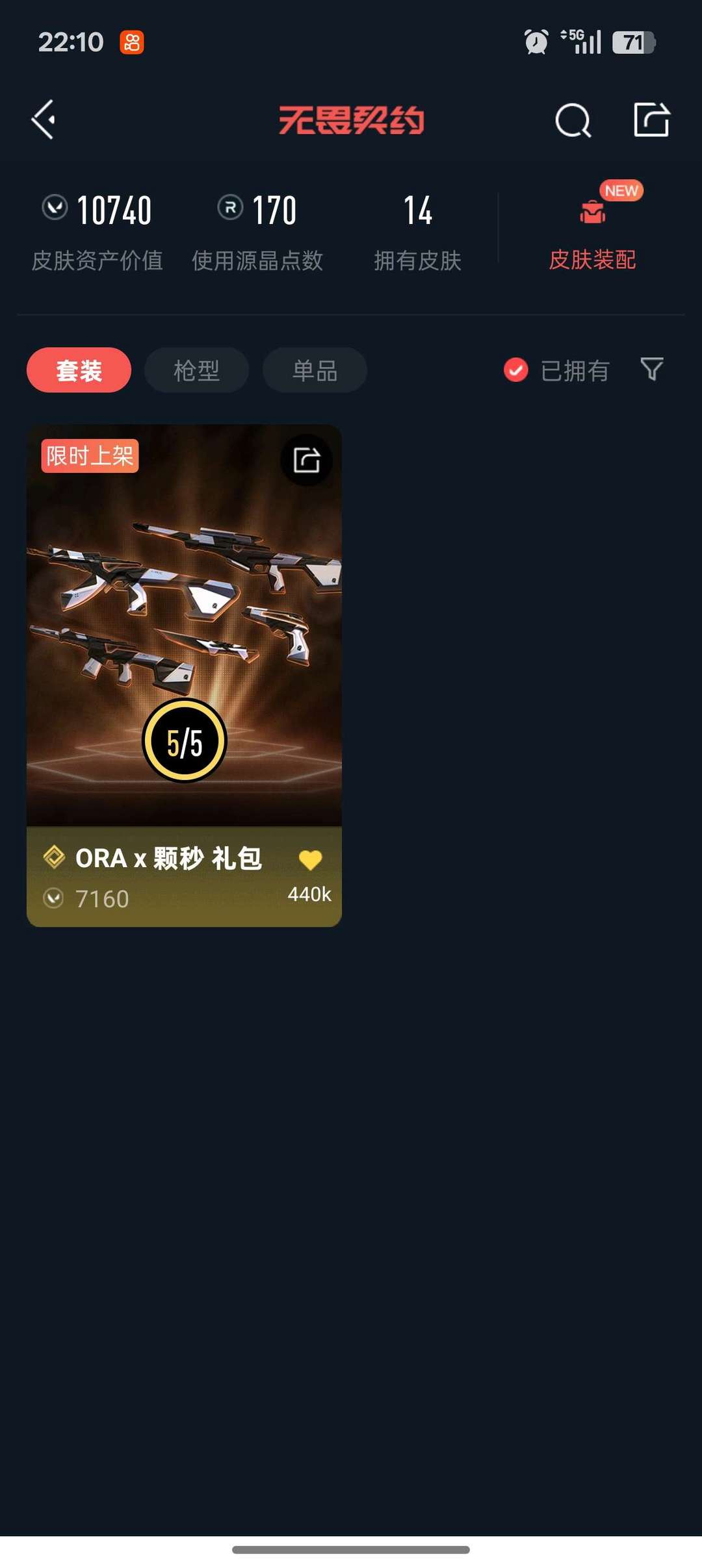Tap the heart to unlike the bundle
The height and width of the screenshot is (1568, 702).
point(311,858)
